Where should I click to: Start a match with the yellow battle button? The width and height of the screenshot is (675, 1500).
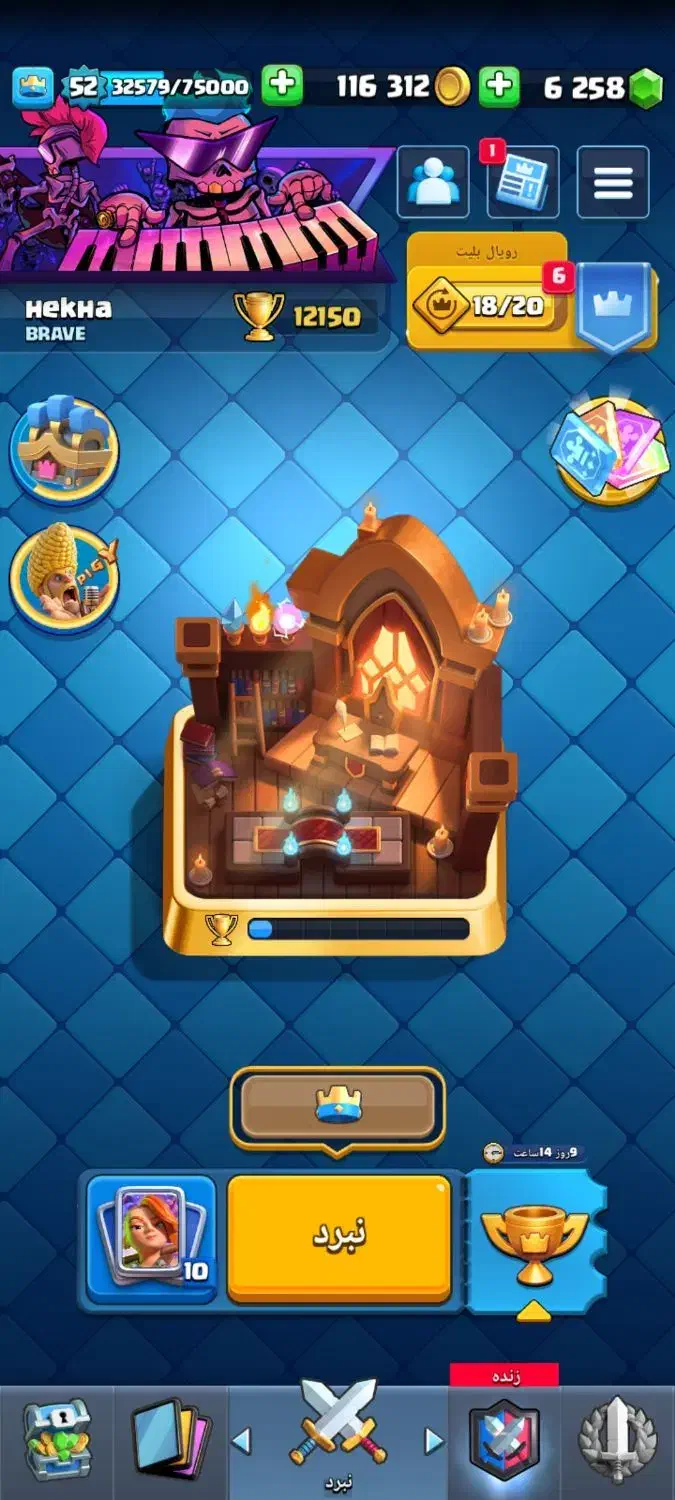tap(339, 1237)
